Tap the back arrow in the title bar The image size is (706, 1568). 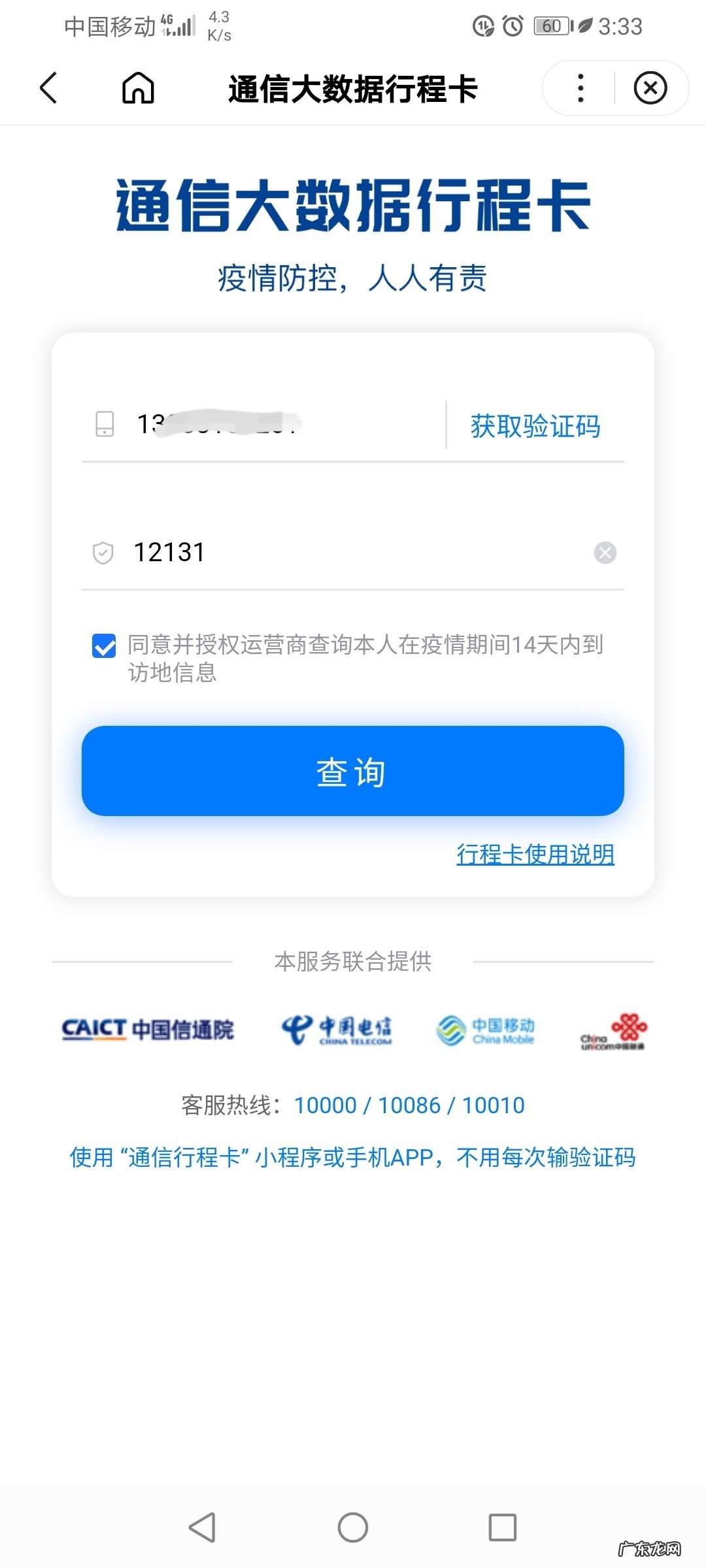48,89
